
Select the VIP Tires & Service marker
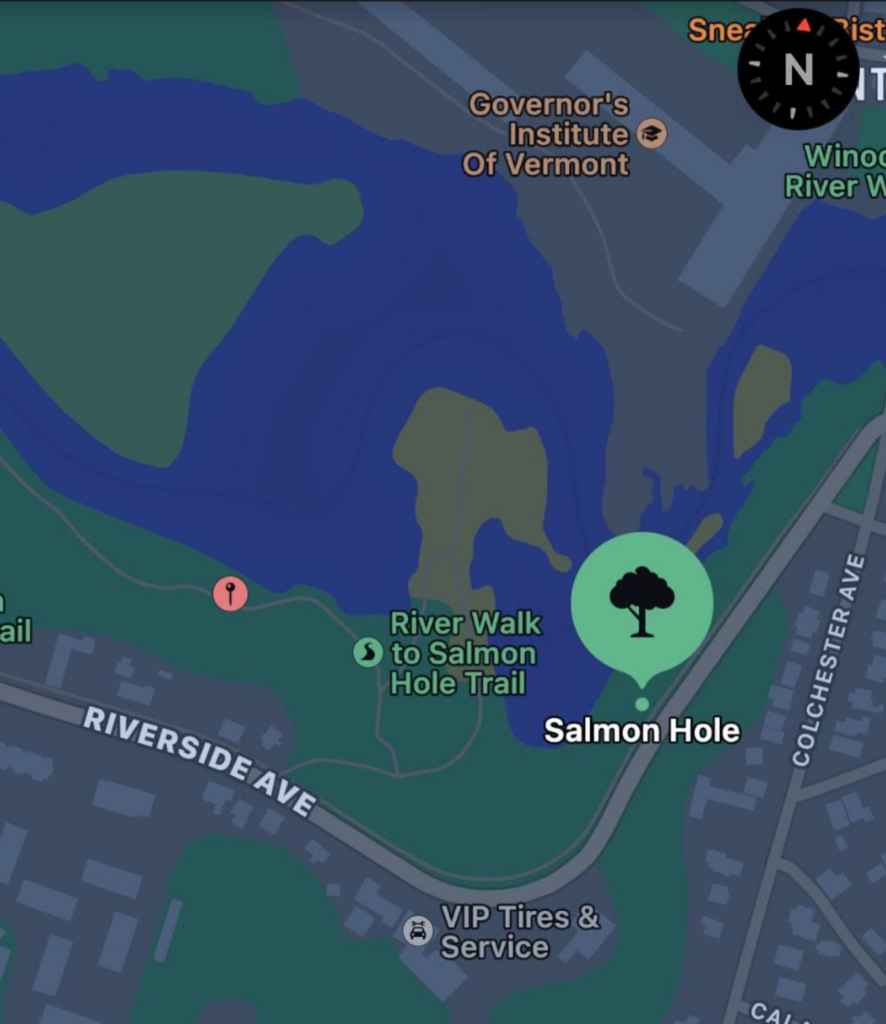[418, 931]
